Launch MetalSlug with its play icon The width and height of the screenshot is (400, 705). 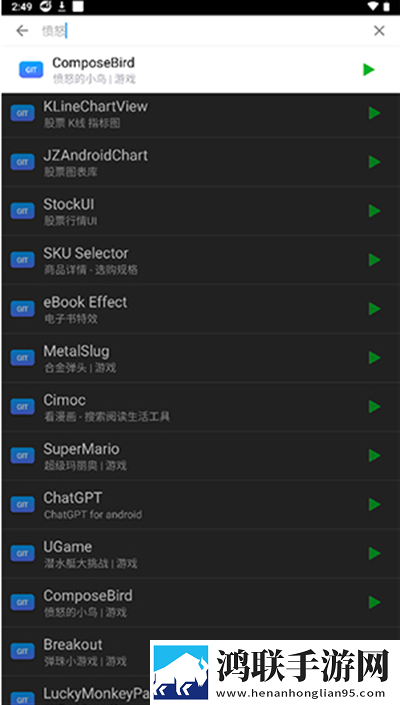(x=374, y=358)
